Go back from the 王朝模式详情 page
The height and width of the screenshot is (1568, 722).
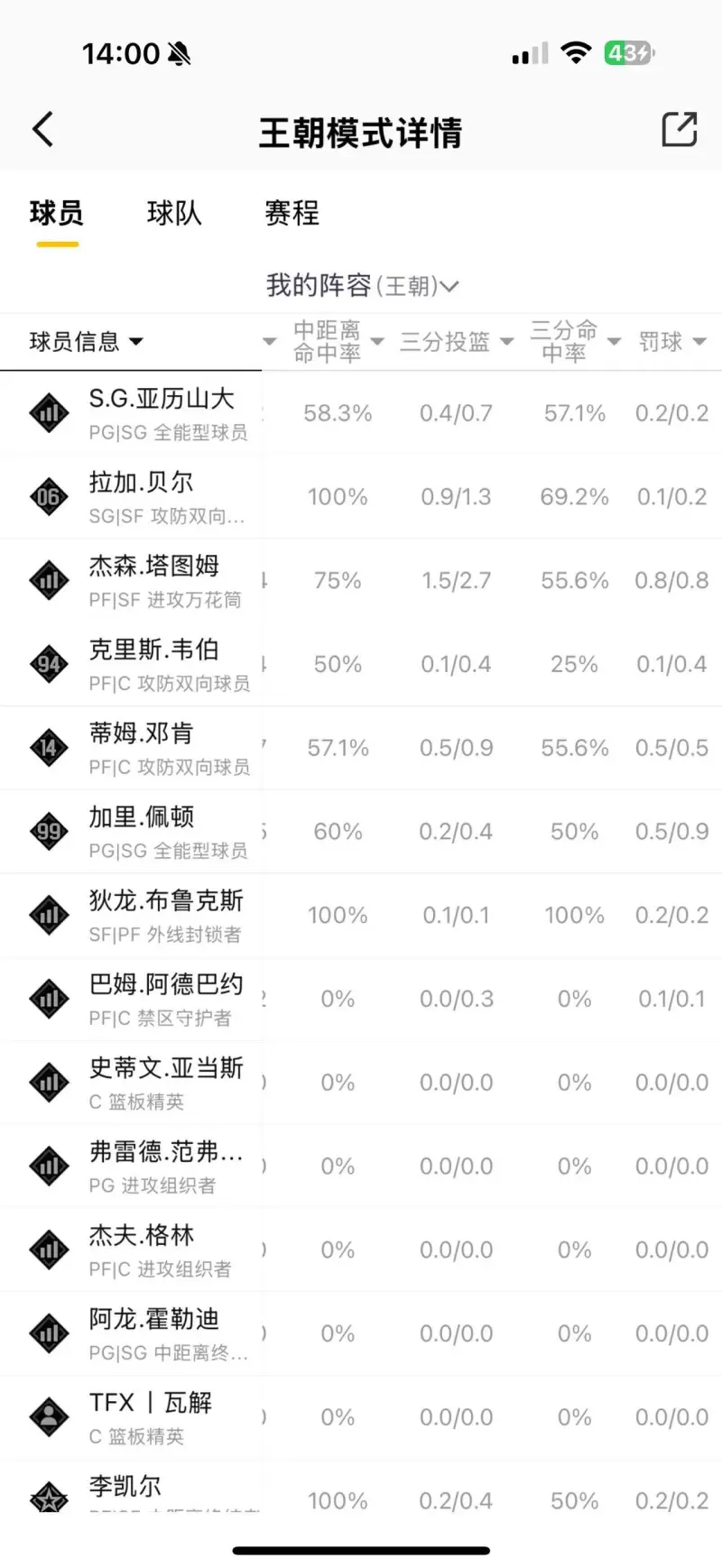(x=43, y=130)
